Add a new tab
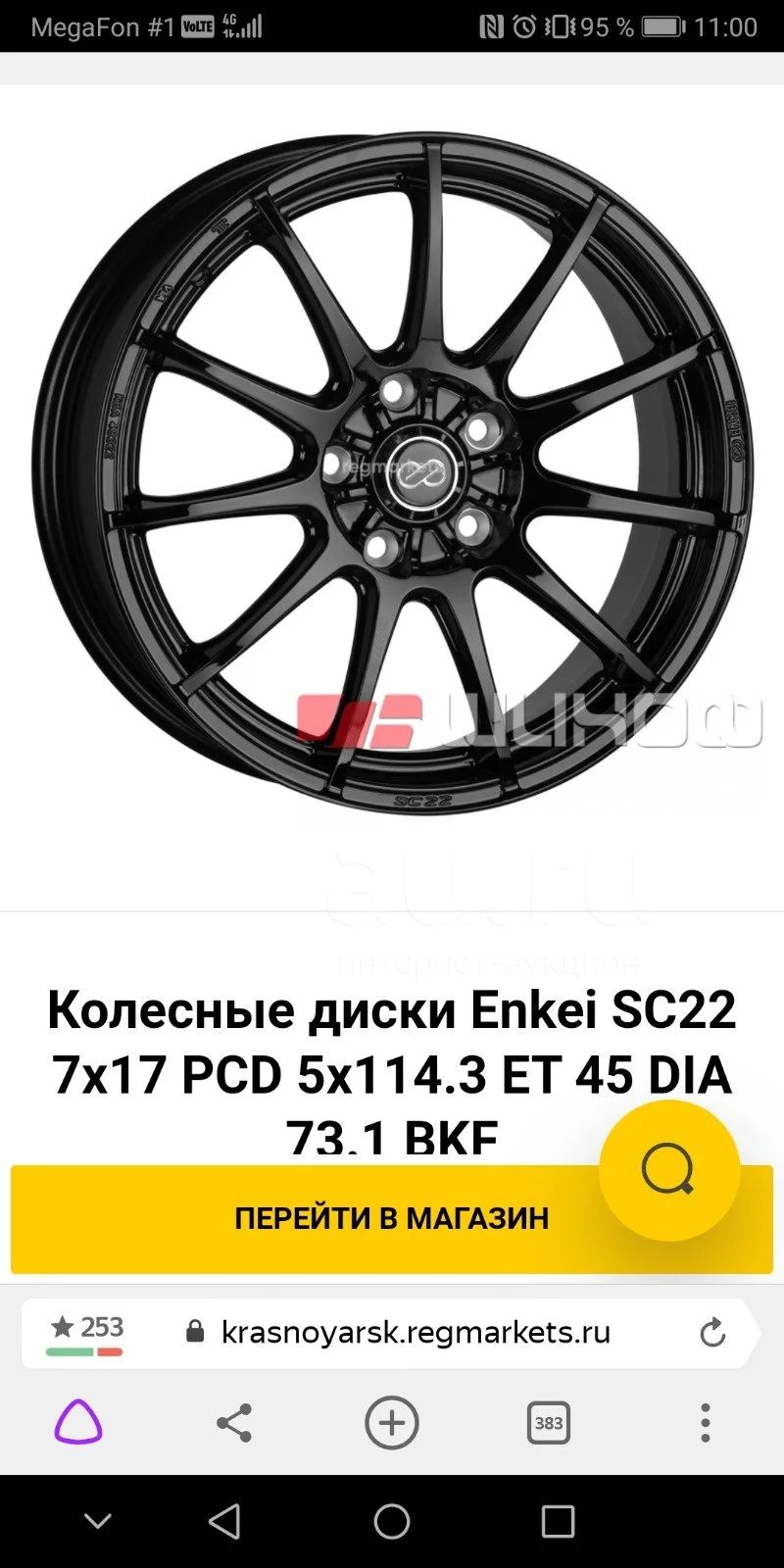The width and height of the screenshot is (784, 1568). 392,1423
